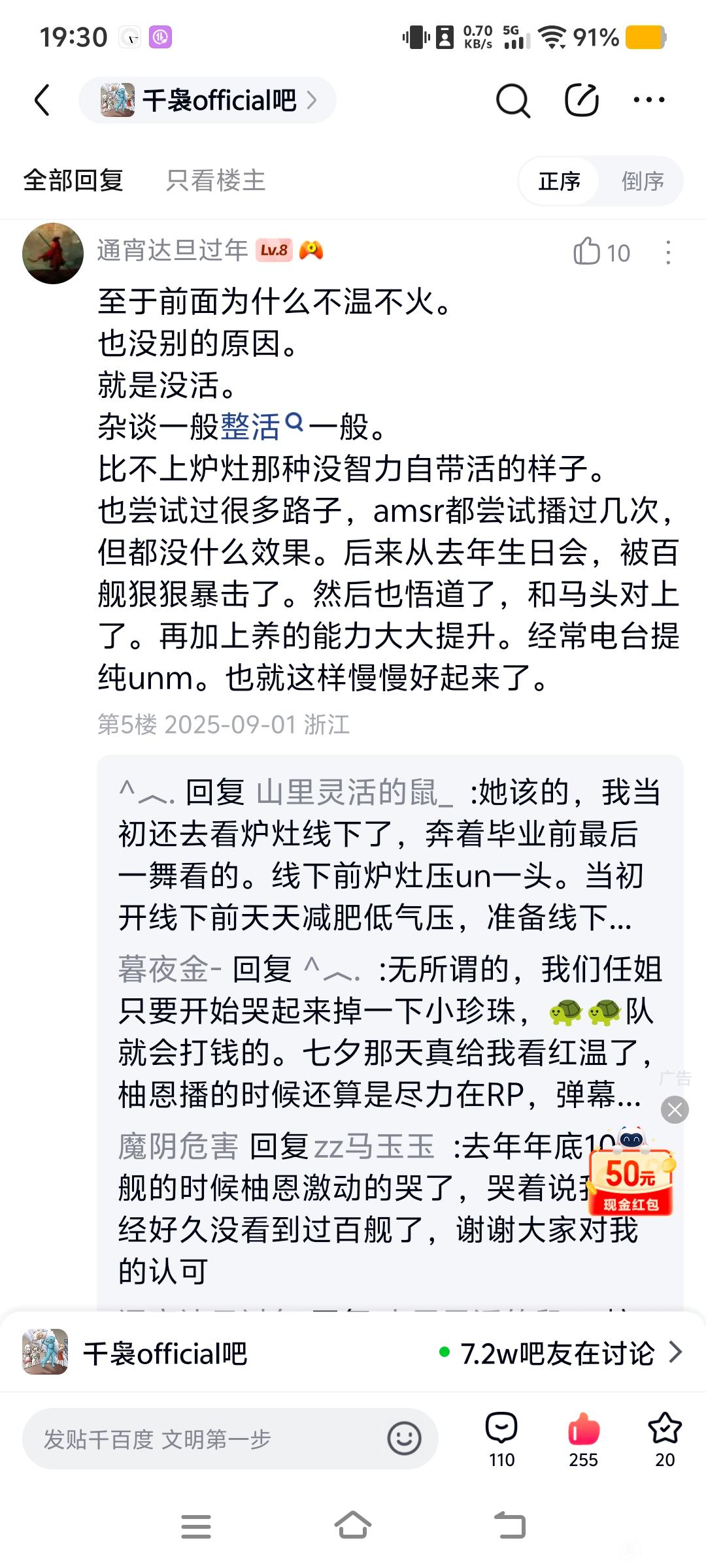This screenshot has width=706, height=1568.
Task: Open the emoji picker in reply box
Action: coord(404,1439)
